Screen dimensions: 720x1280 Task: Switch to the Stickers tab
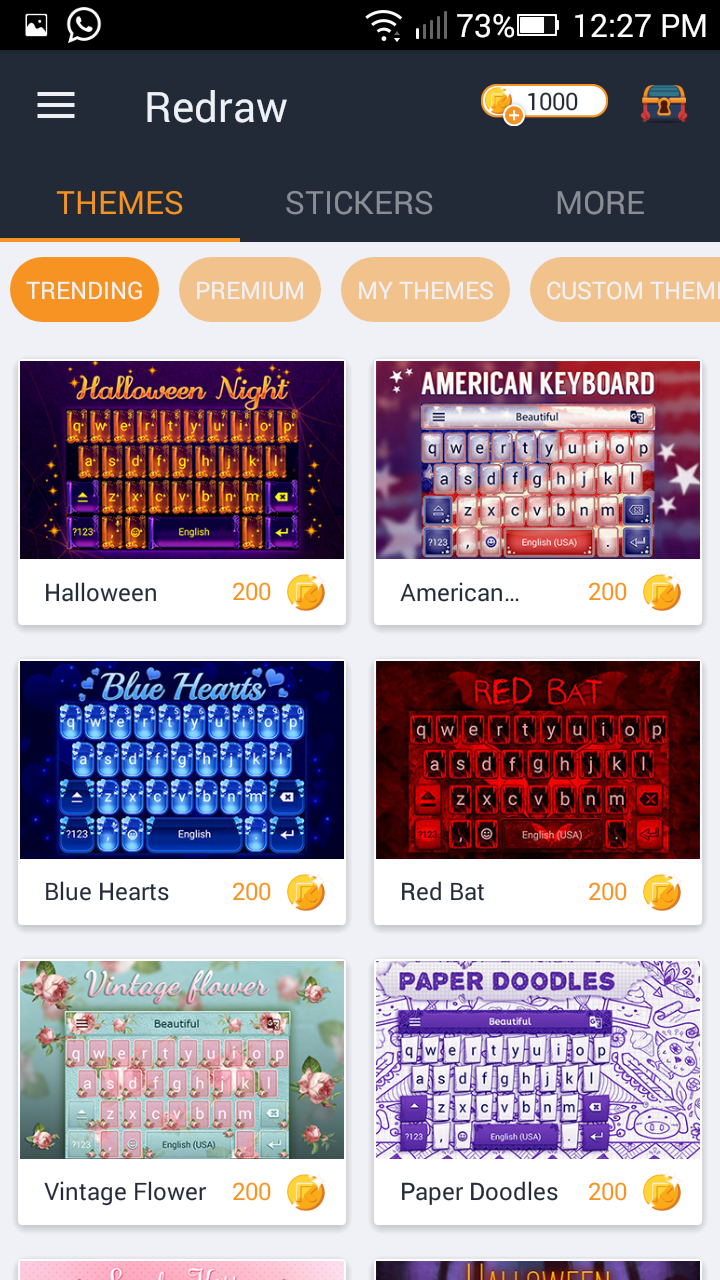[359, 203]
